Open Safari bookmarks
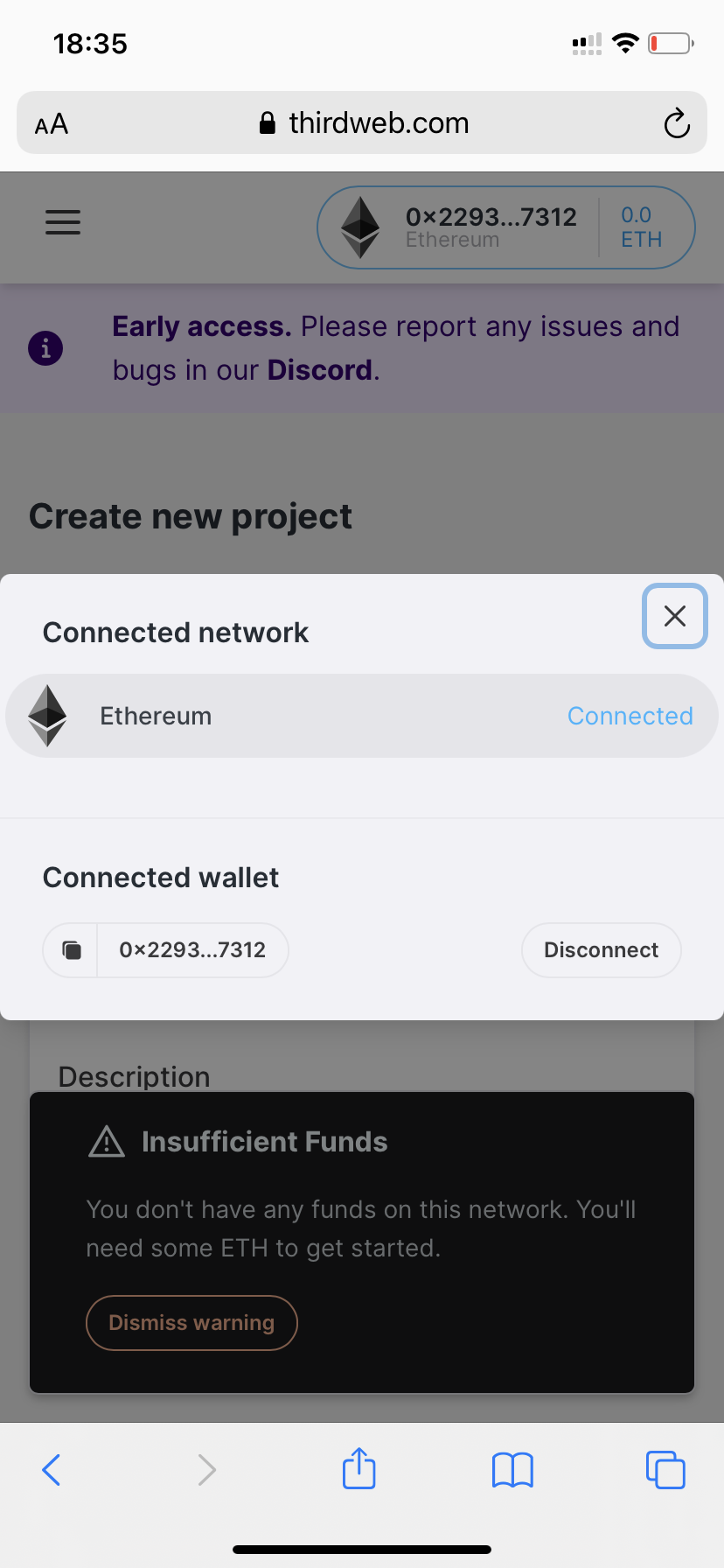This screenshot has height=1568, width=724. [x=512, y=1469]
